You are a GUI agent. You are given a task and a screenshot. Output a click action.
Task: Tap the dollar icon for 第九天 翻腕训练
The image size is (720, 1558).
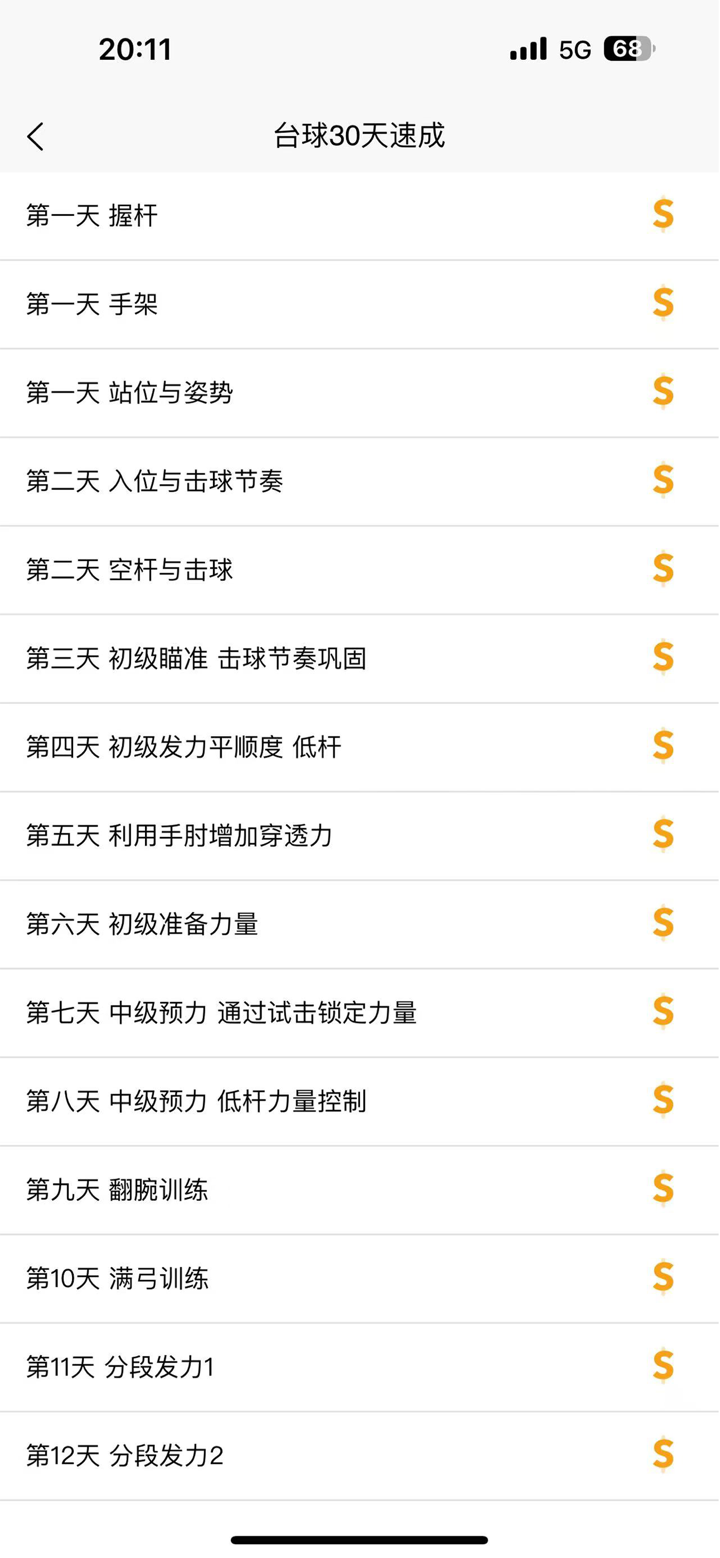[662, 1189]
